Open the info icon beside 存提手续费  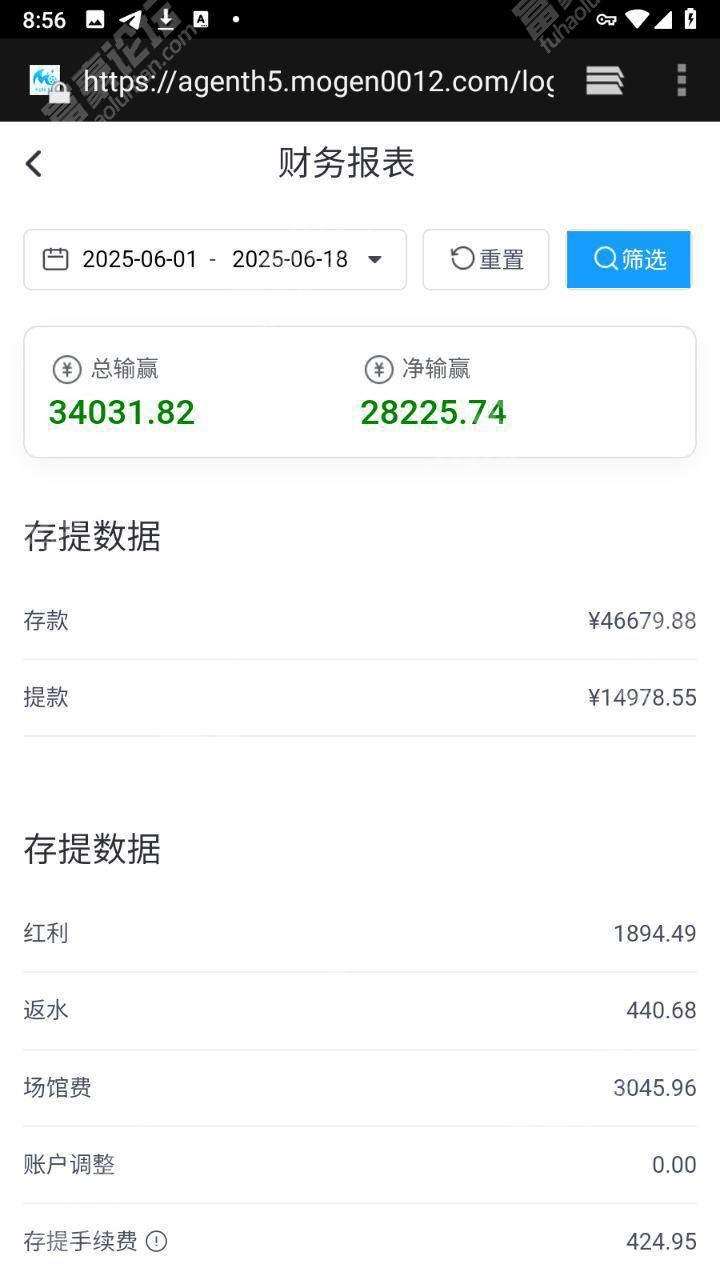point(156,1241)
